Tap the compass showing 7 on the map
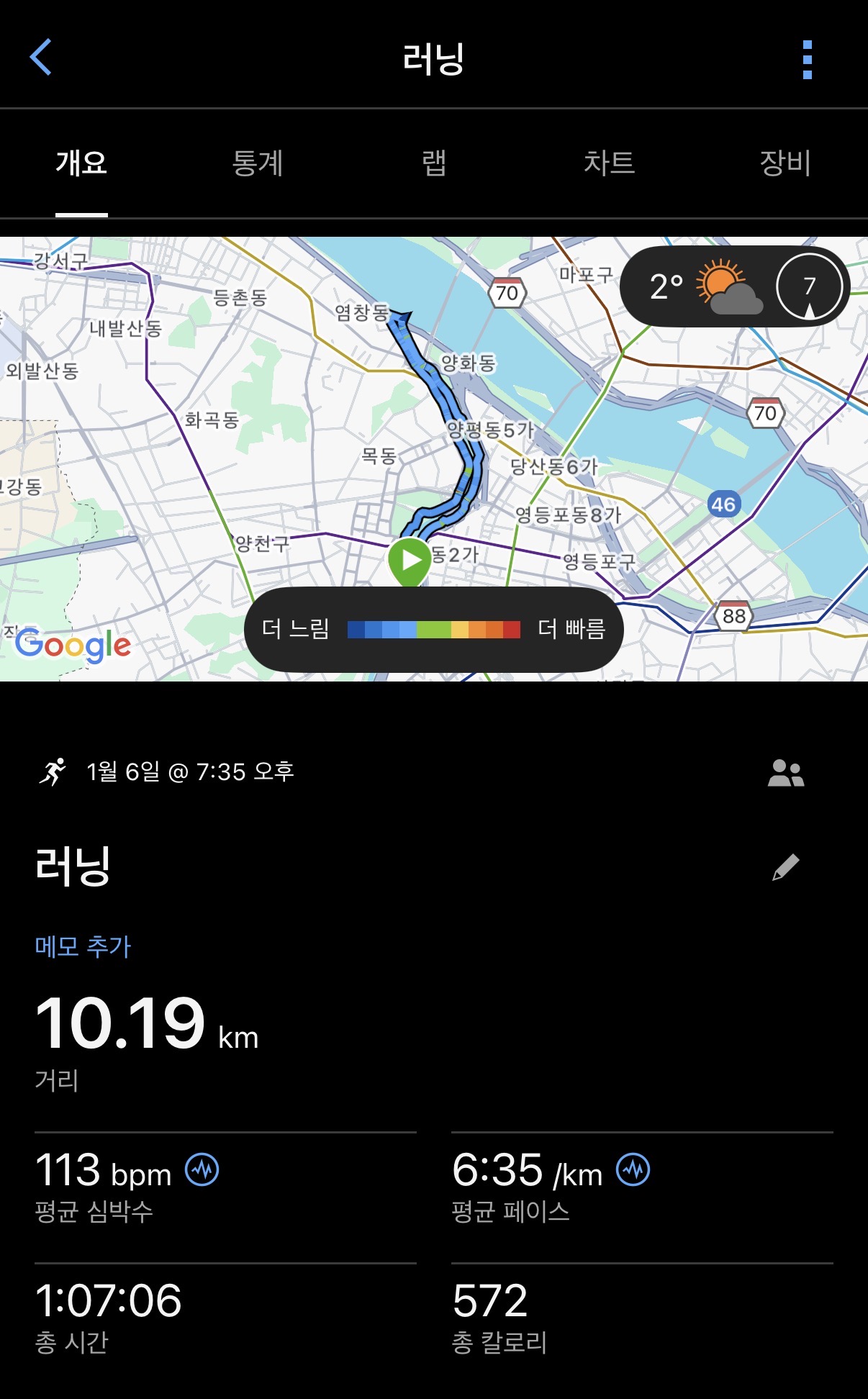 pos(811,286)
